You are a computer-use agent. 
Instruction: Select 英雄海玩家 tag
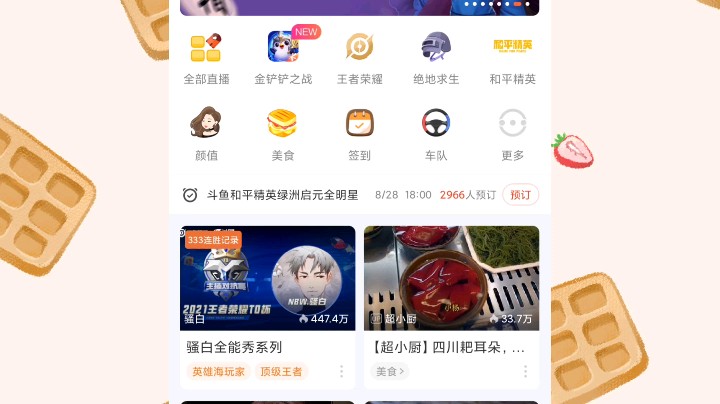(218, 372)
